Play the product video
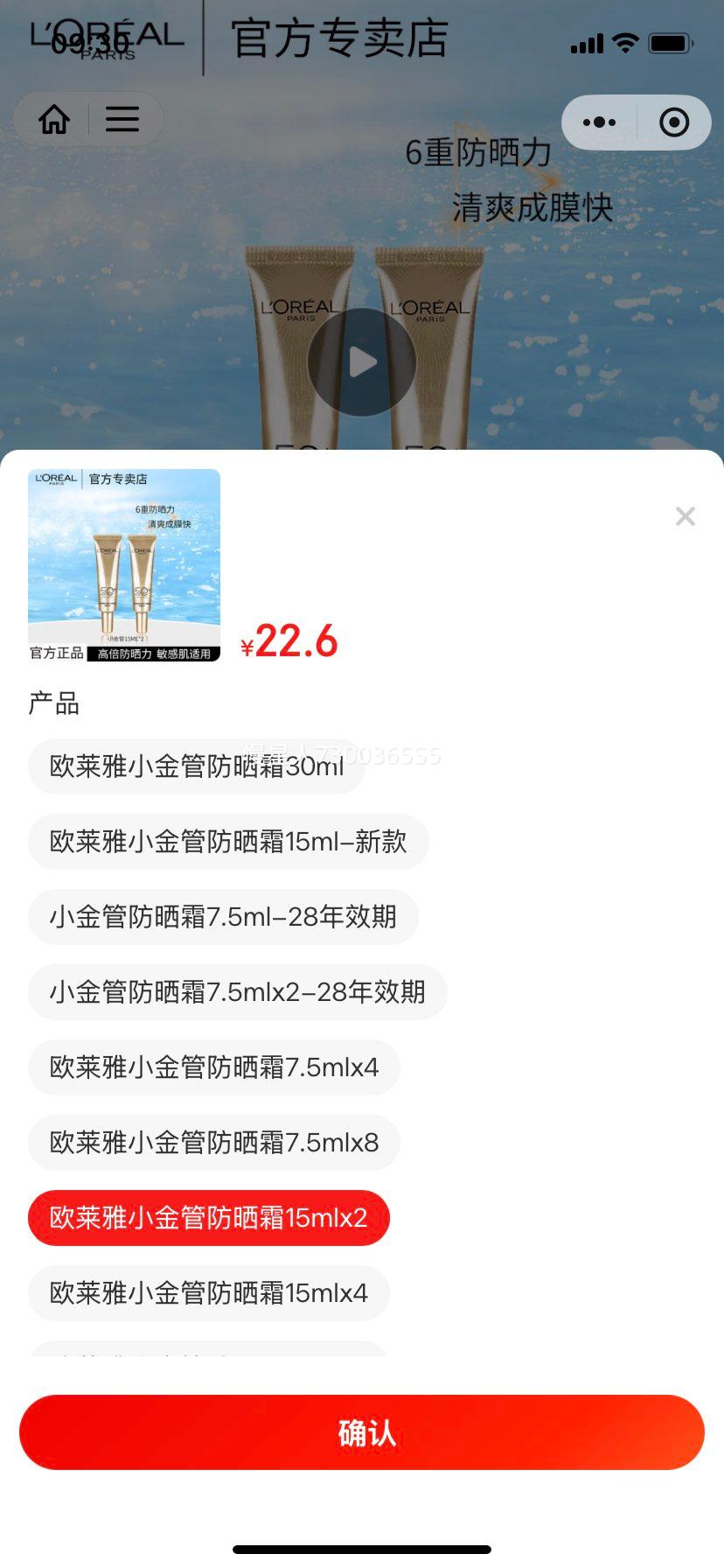 [x=361, y=361]
